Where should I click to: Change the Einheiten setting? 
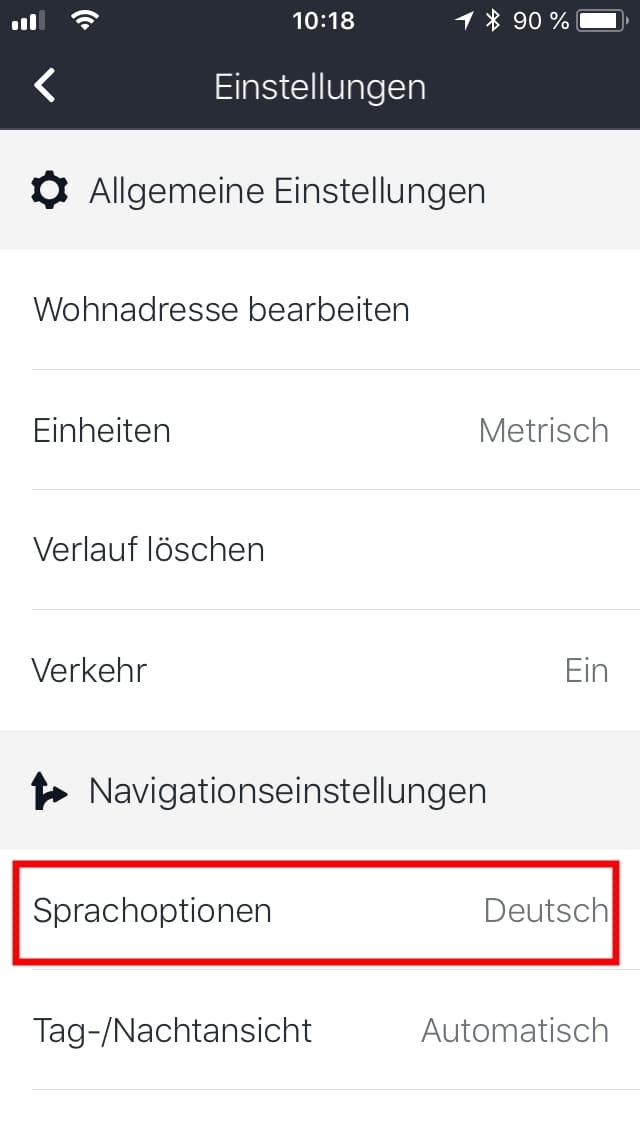coord(320,430)
